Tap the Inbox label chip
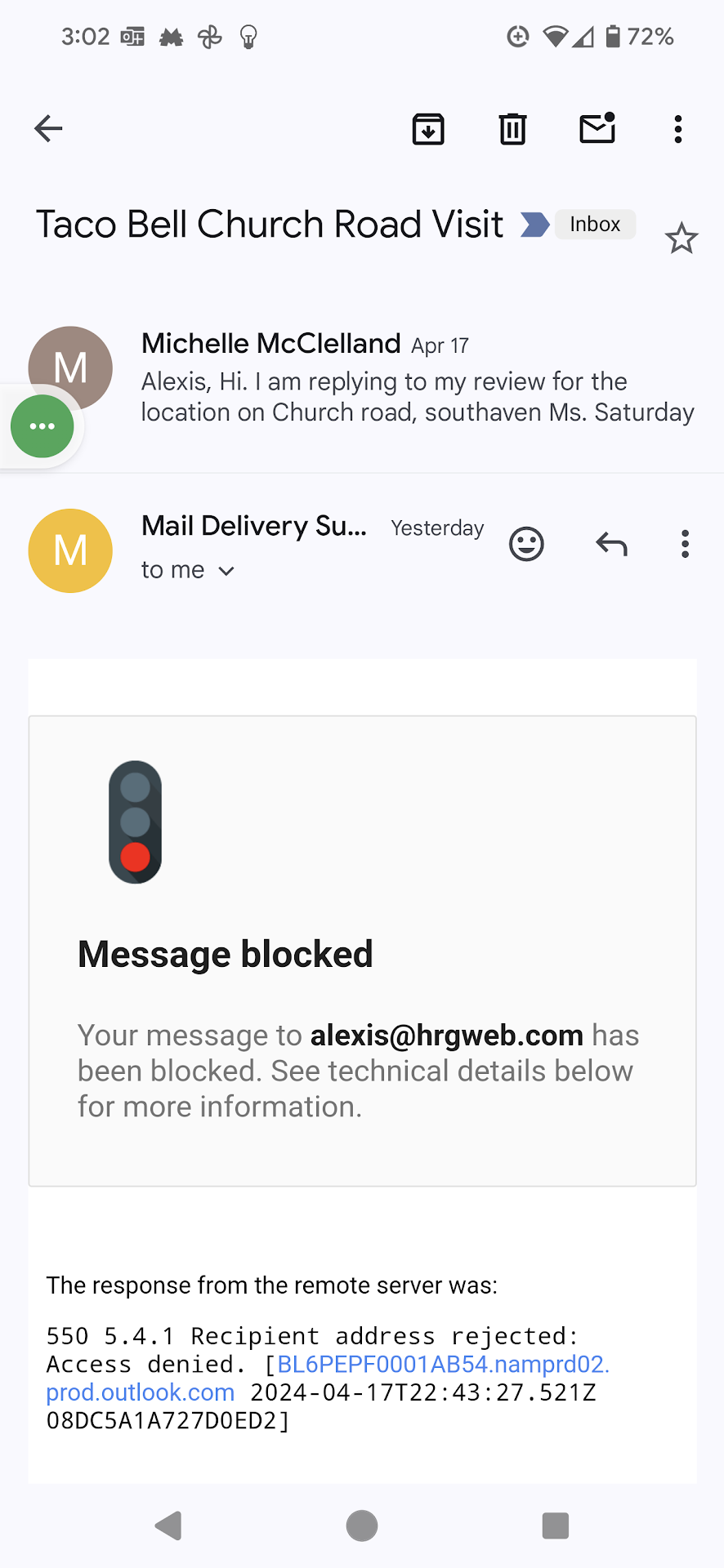Screen dimensions: 724x1568 pyautogui.click(x=595, y=224)
